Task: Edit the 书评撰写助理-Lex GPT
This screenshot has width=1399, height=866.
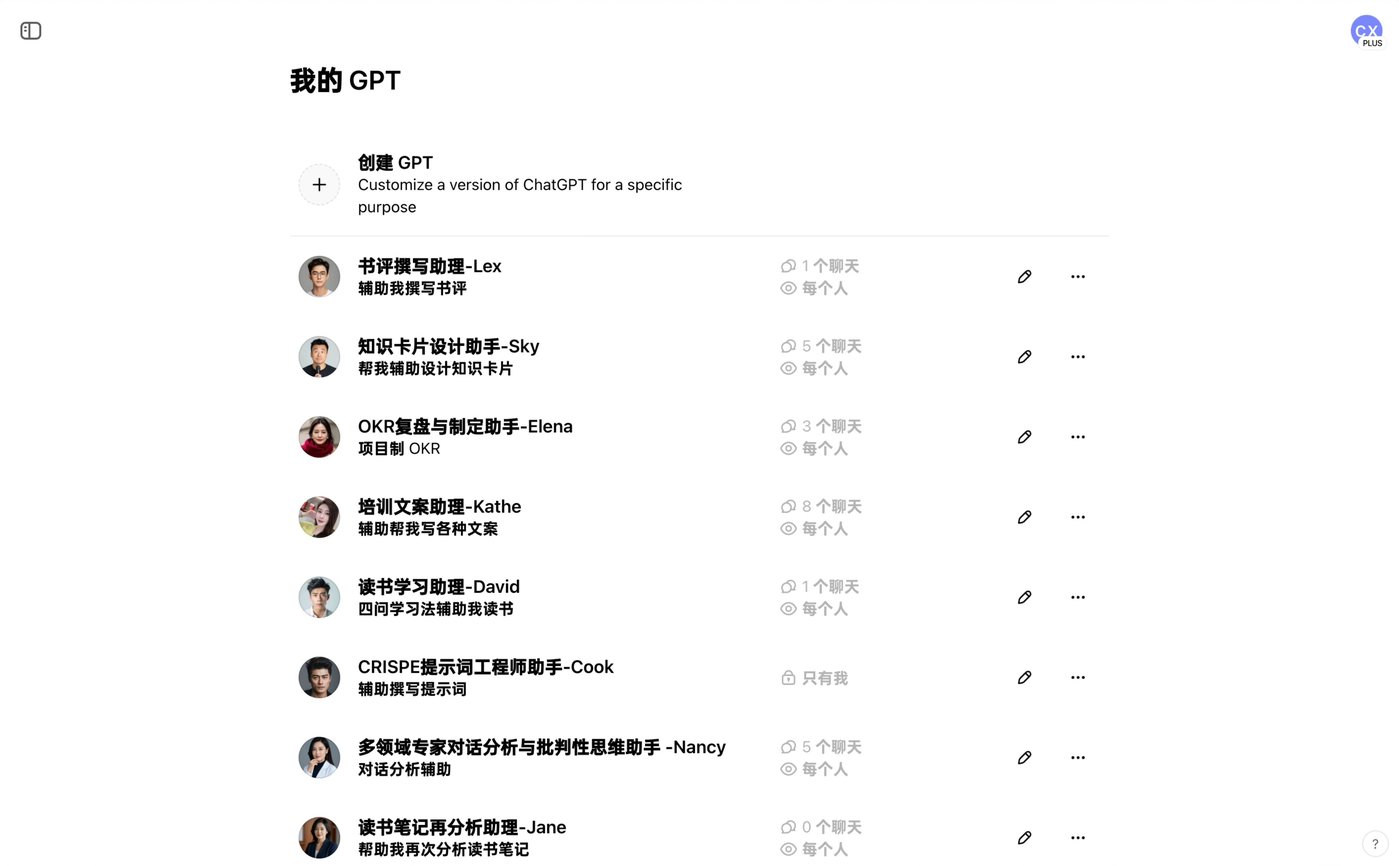Action: [x=1024, y=277]
